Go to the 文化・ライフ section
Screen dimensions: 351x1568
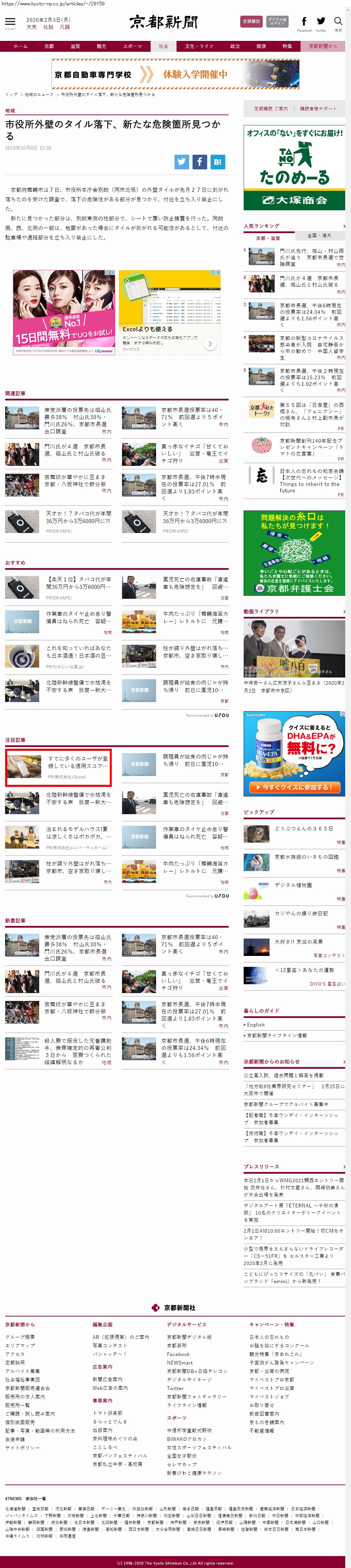click(x=199, y=46)
